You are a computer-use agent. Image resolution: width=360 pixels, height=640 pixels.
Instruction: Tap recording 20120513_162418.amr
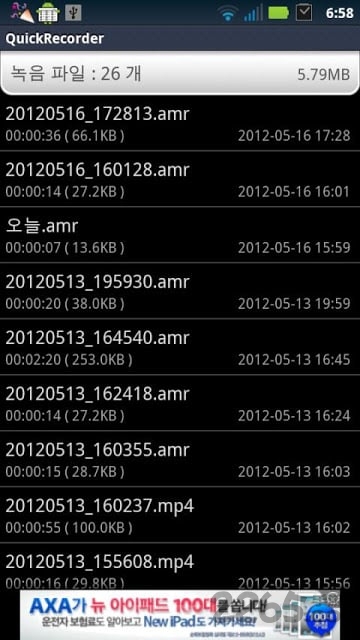point(180,402)
